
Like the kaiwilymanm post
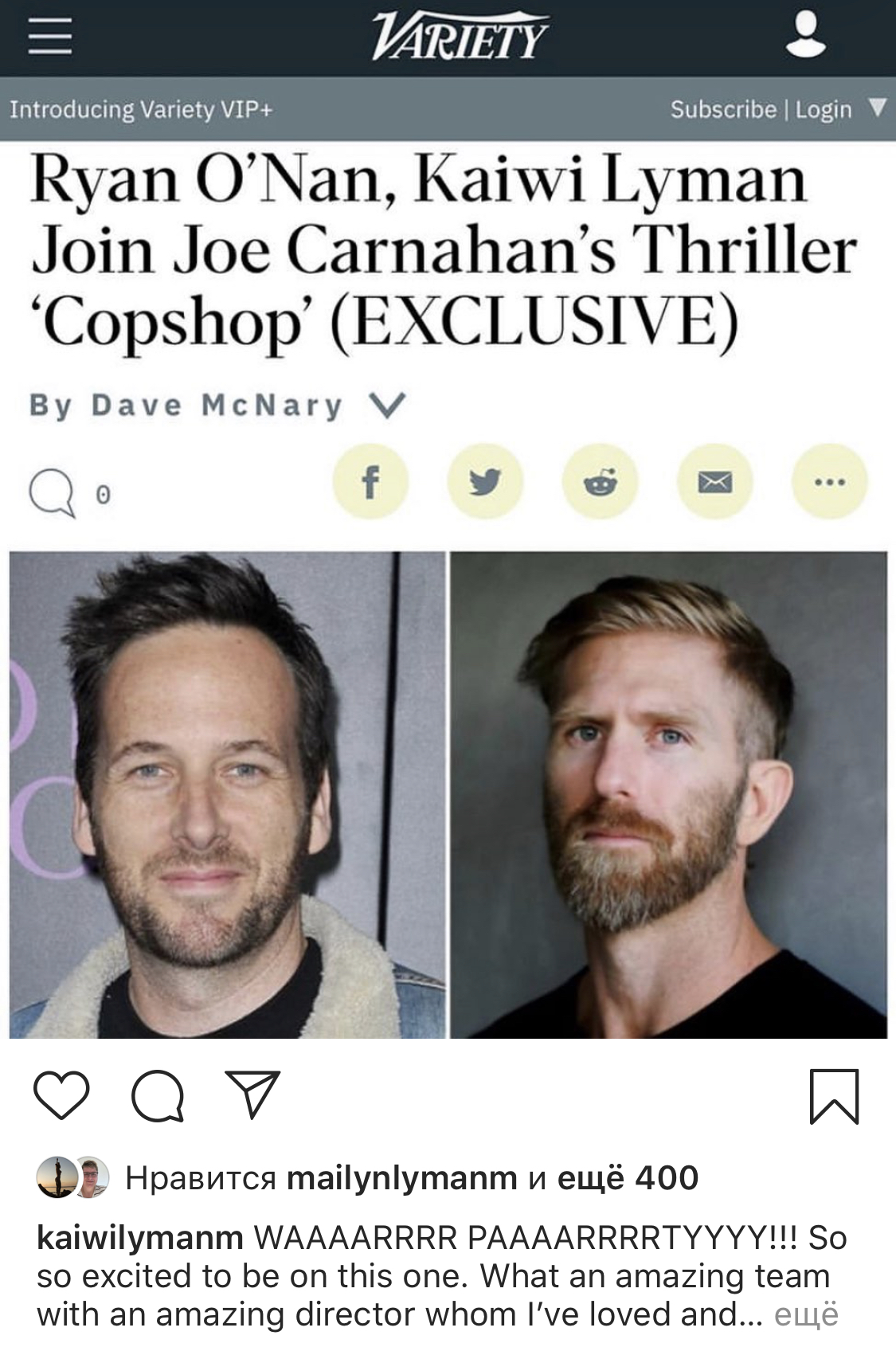click(62, 1096)
